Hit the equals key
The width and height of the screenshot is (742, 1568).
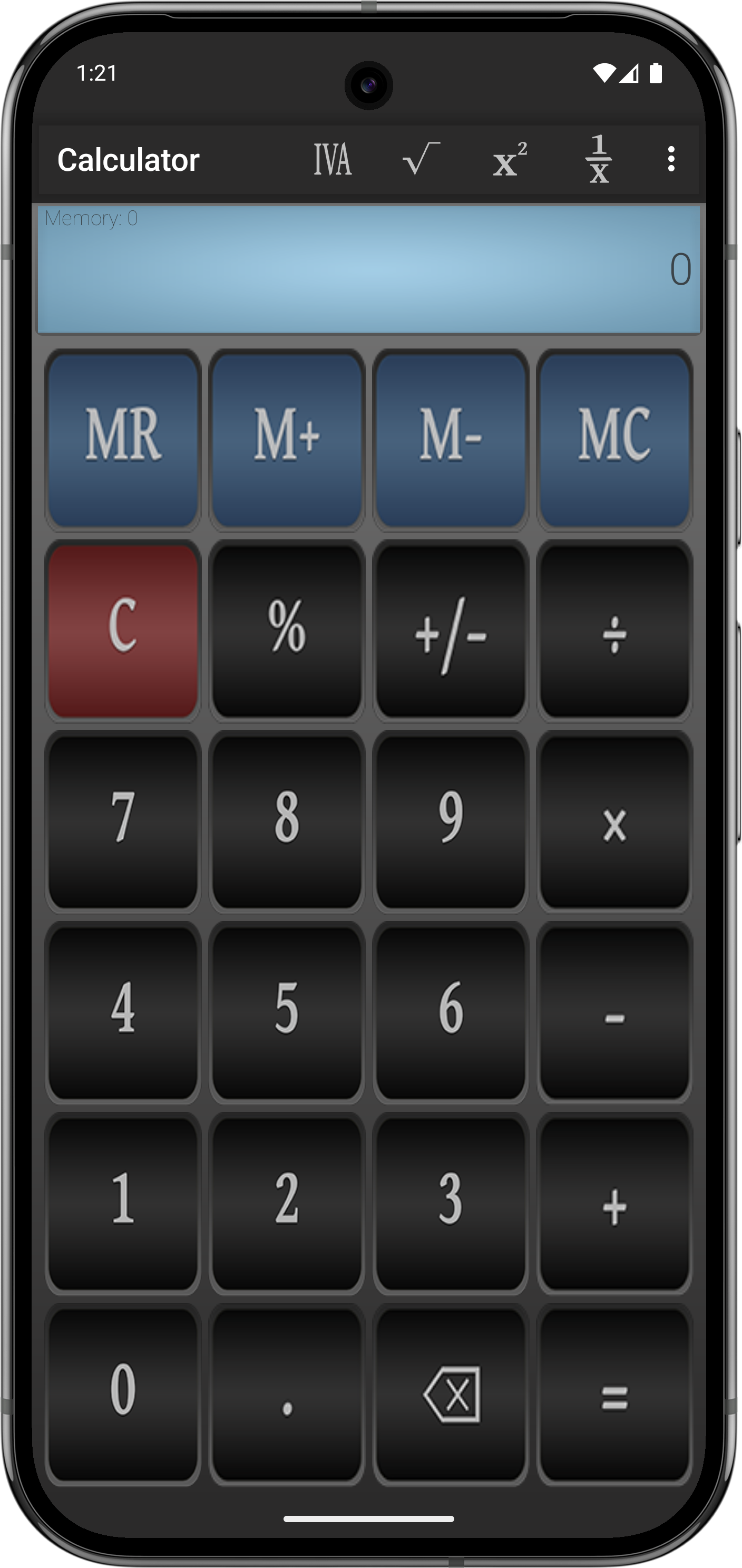614,1395
